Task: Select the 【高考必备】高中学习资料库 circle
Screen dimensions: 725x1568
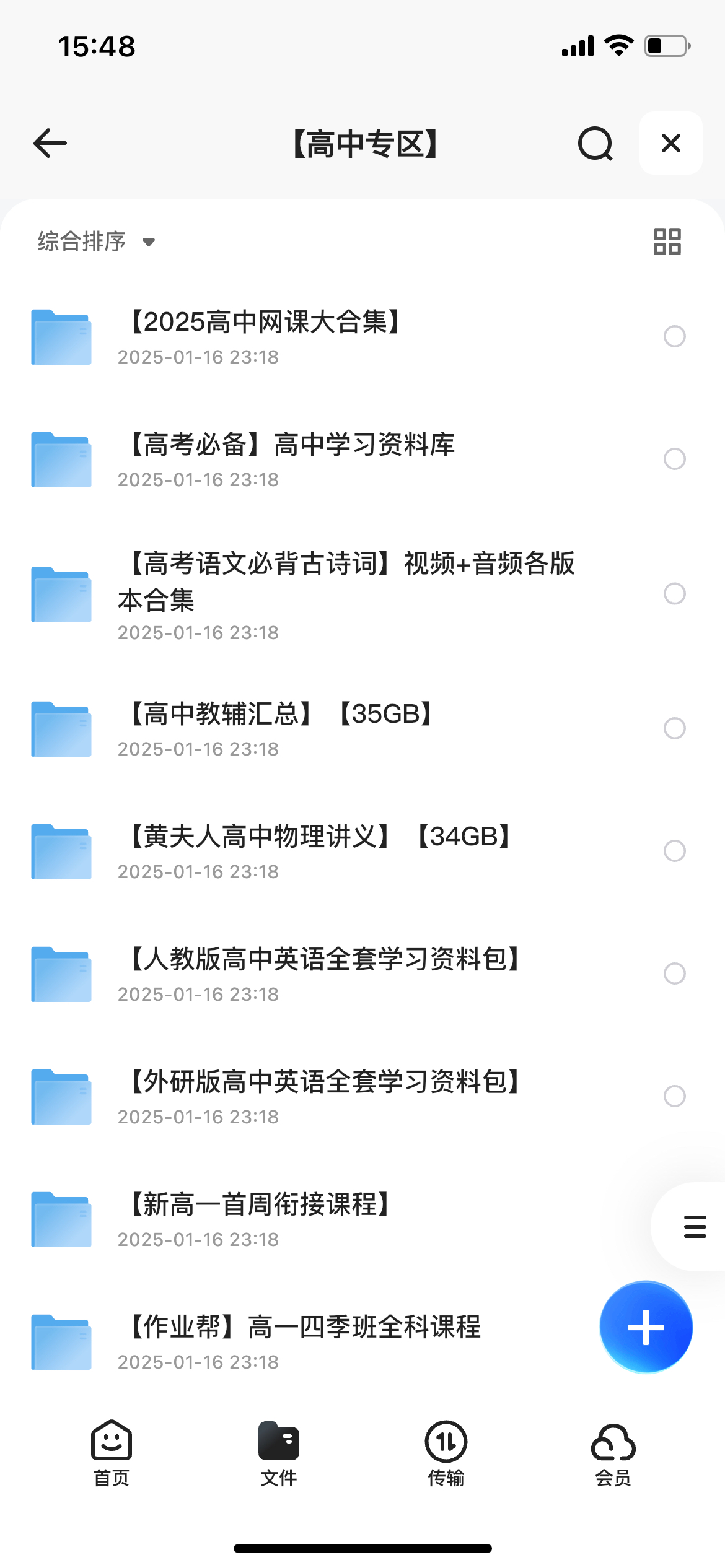Action: tap(675, 459)
